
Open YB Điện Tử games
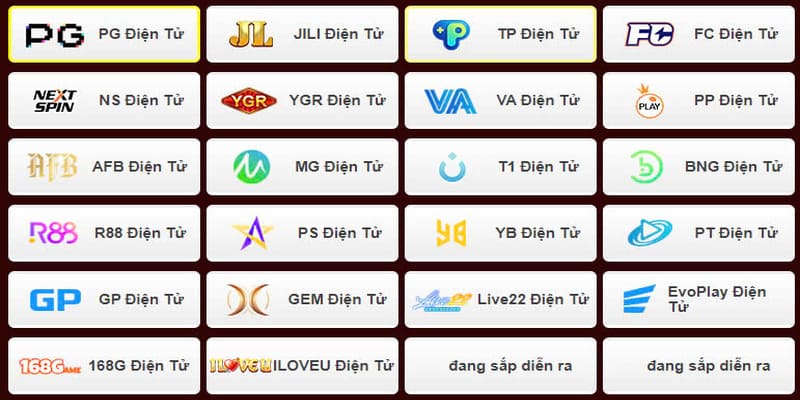[x=500, y=233]
